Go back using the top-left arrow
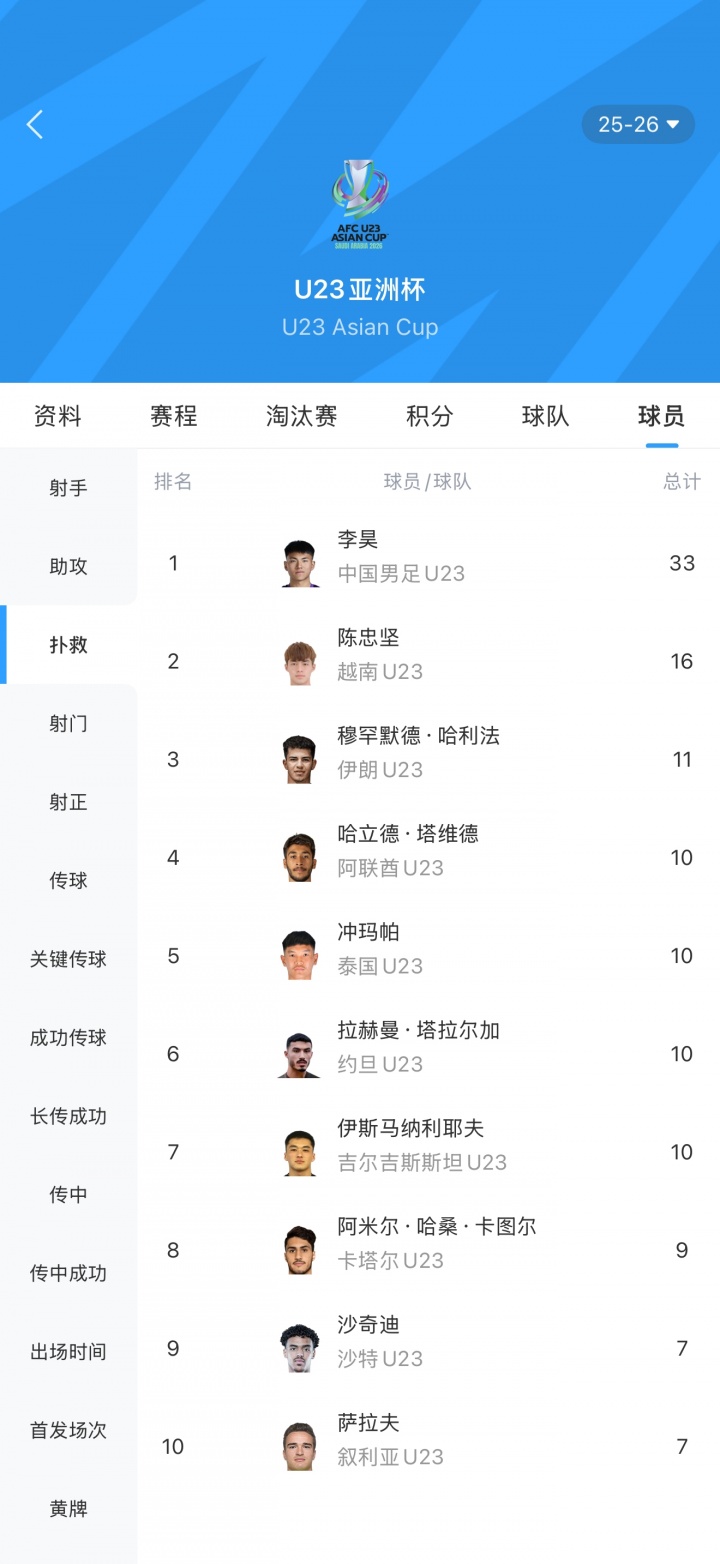 pos(35,125)
